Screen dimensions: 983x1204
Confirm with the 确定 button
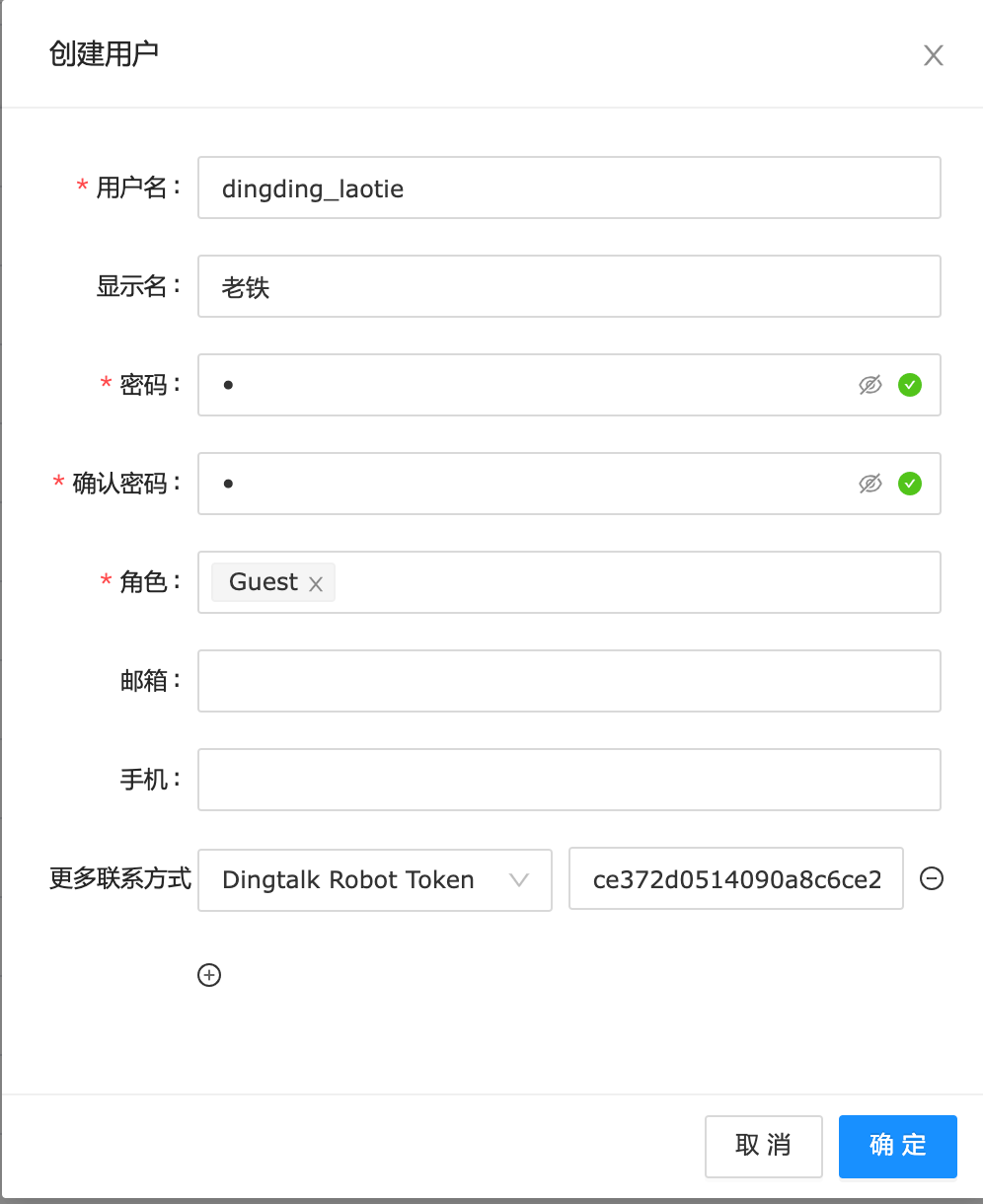(897, 1146)
